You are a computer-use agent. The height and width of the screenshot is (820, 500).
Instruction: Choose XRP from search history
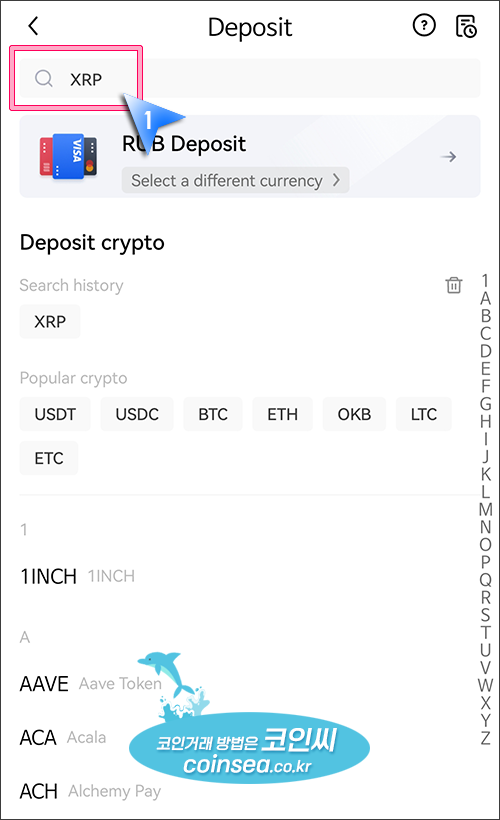pos(50,321)
